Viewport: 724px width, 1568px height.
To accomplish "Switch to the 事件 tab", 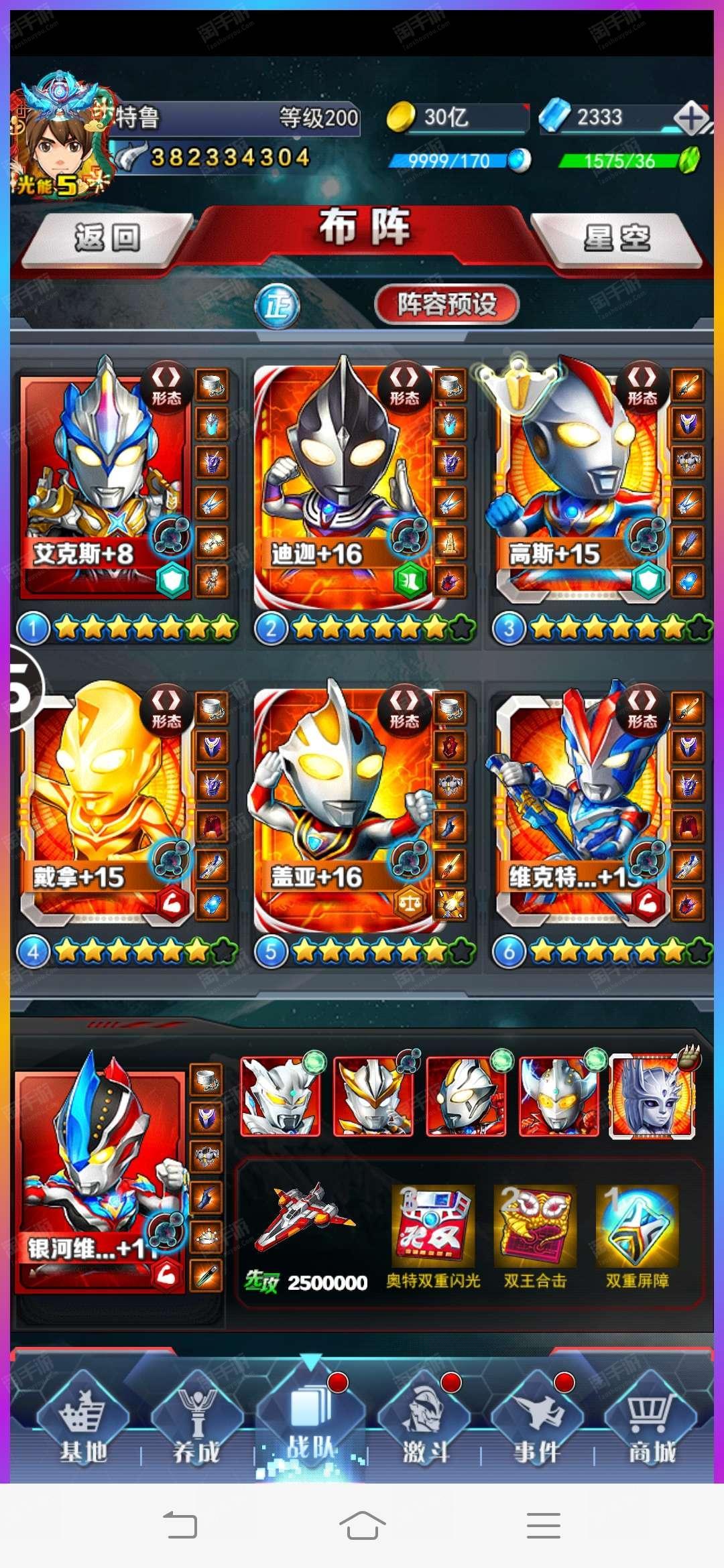I will [537, 1422].
